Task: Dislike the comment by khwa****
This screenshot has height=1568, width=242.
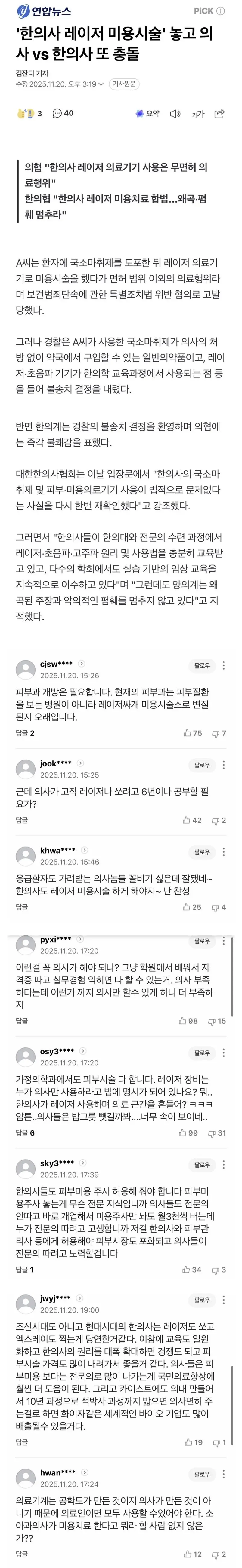Action: click(219, 907)
